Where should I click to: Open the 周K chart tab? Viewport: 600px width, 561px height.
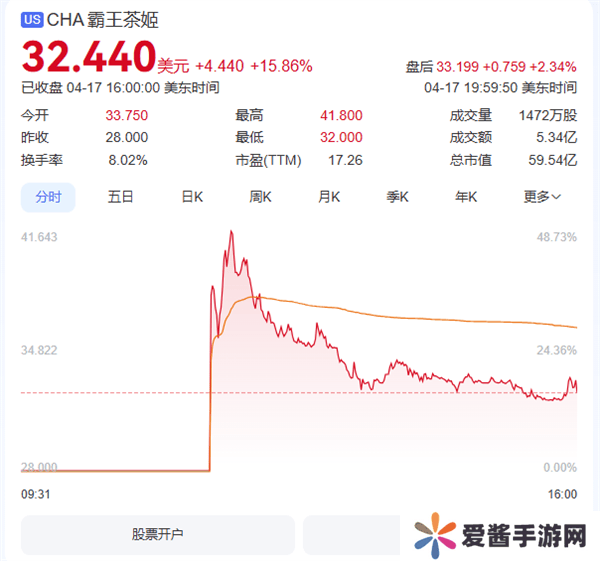(261, 197)
